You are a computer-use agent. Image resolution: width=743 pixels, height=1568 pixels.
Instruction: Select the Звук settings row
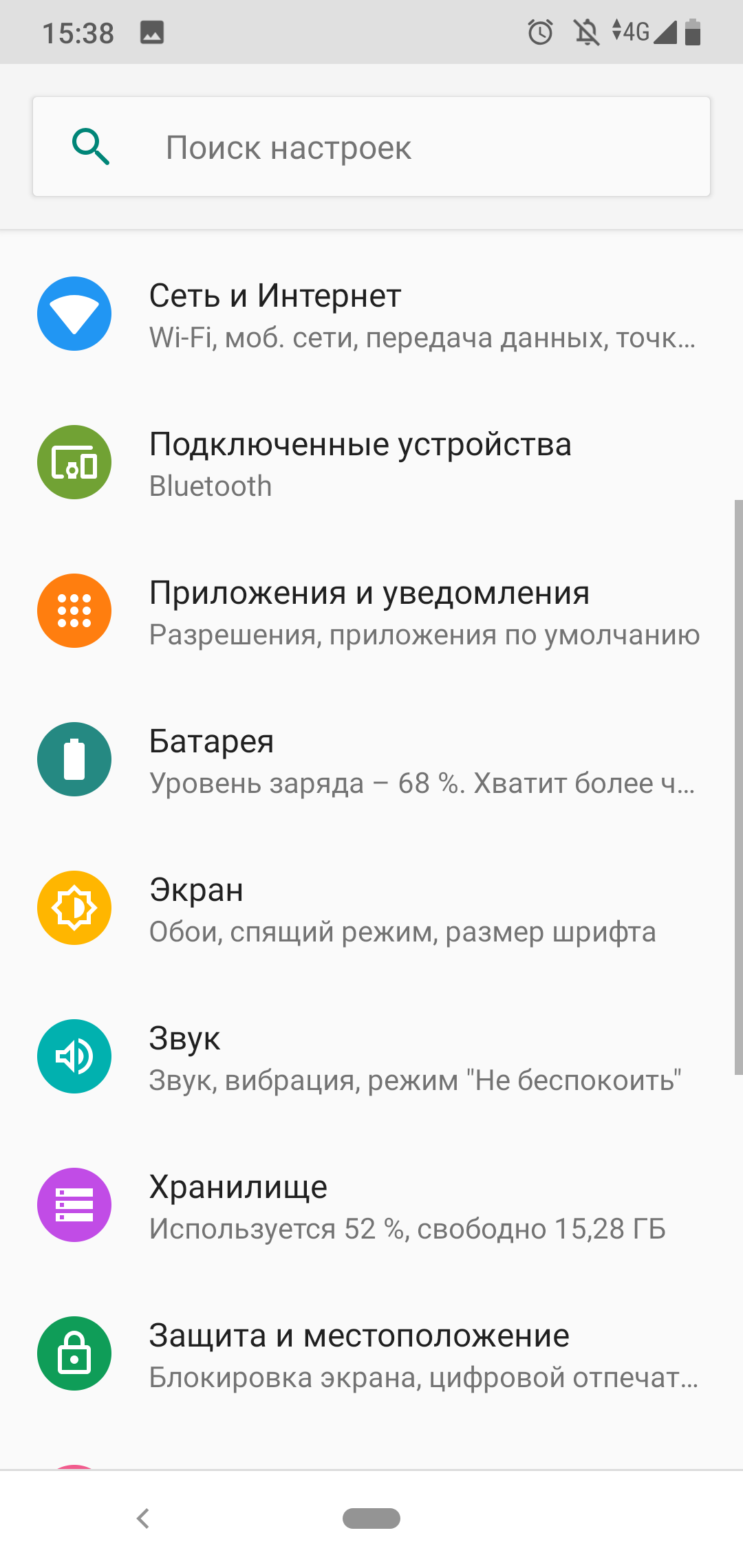pyautogui.click(x=371, y=1058)
